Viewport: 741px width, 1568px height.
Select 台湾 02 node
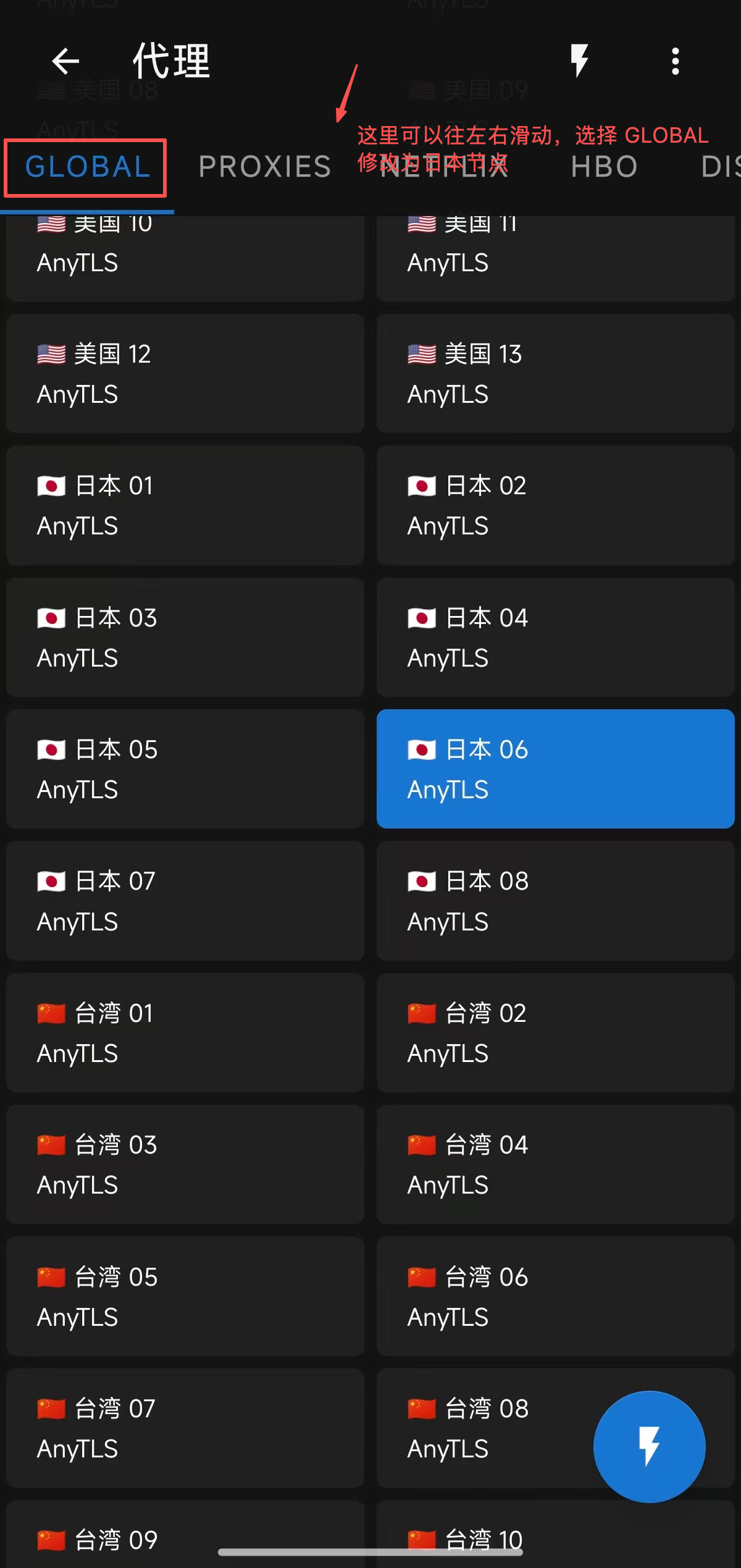pyautogui.click(x=555, y=1032)
